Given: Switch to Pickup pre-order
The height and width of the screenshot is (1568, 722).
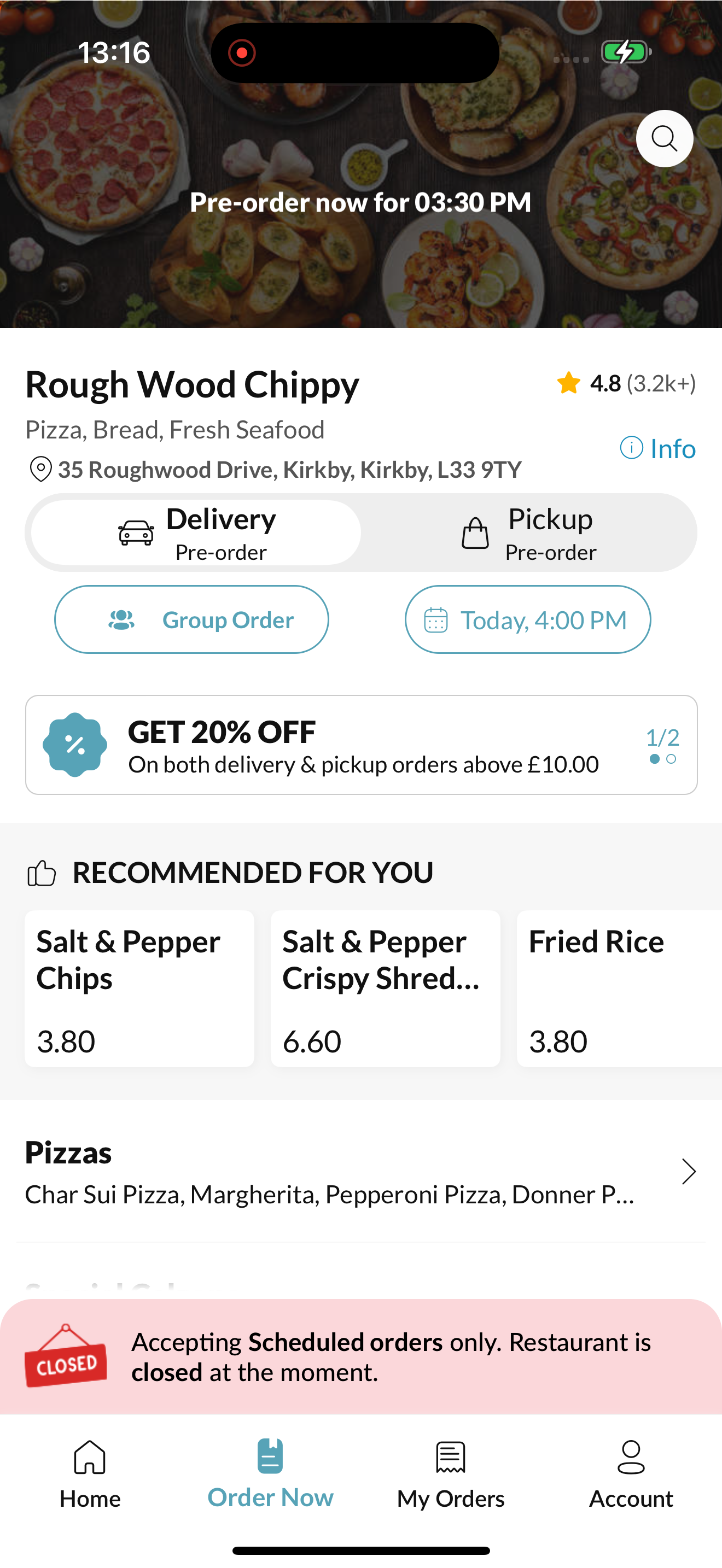Looking at the screenshot, I should tap(528, 533).
